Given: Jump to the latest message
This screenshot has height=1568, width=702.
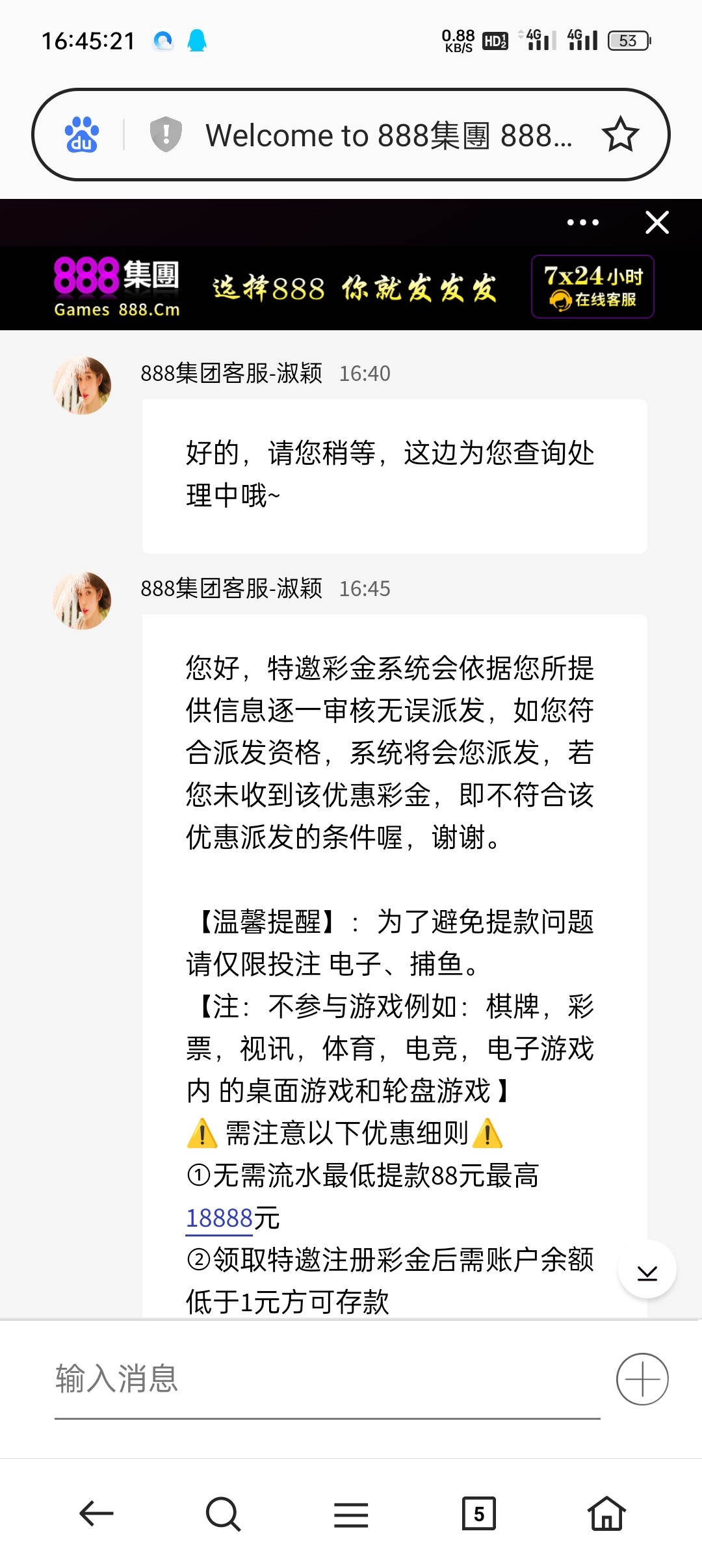Looking at the screenshot, I should (x=647, y=1269).
